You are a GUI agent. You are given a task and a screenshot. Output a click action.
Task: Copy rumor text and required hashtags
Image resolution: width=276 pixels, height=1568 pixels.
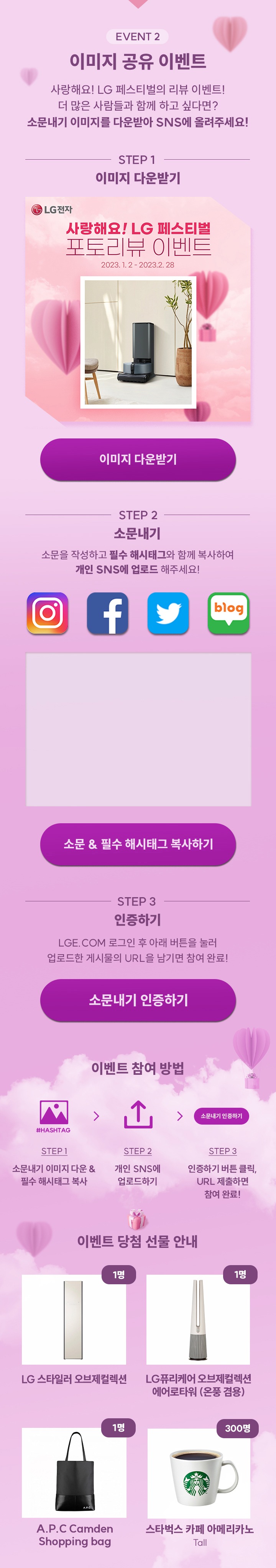click(x=138, y=844)
